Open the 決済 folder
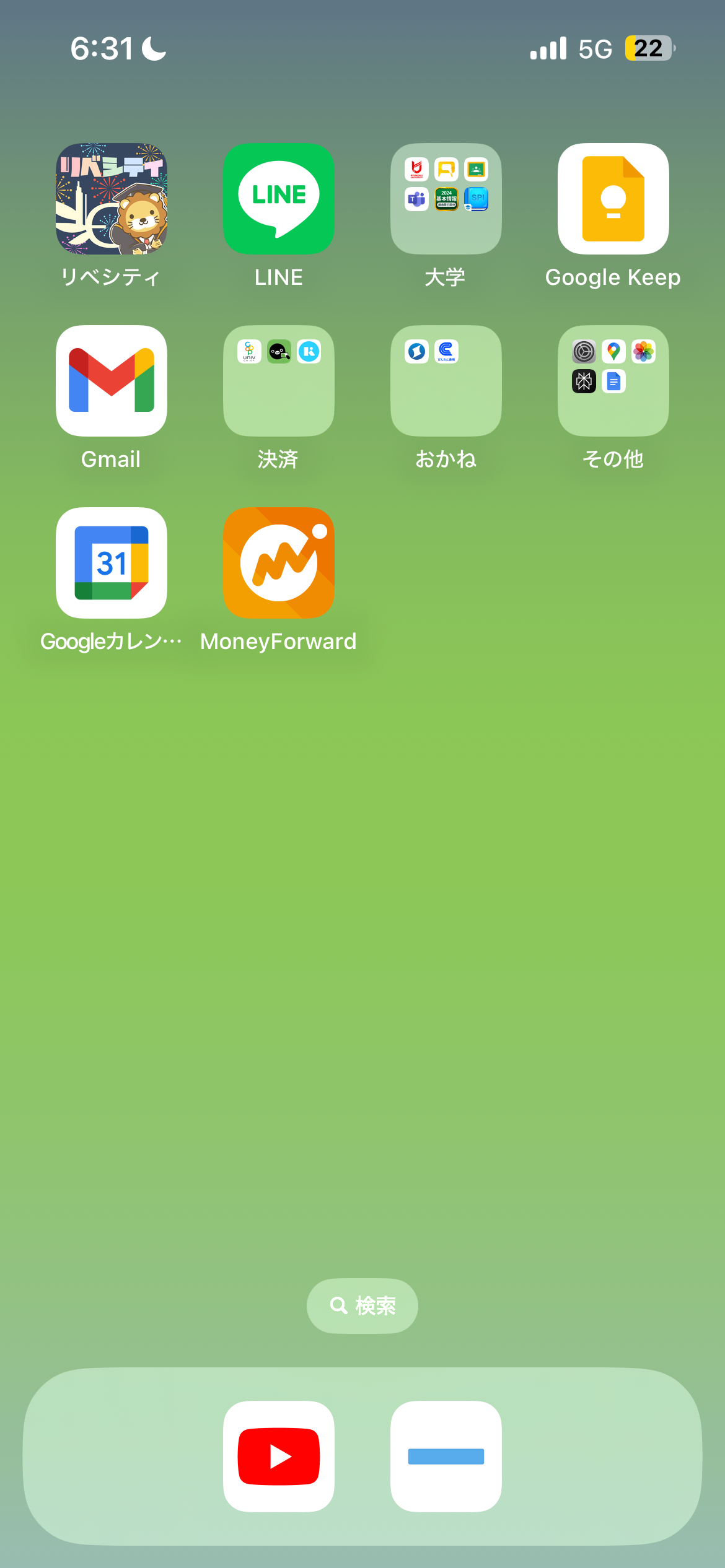 (x=279, y=381)
